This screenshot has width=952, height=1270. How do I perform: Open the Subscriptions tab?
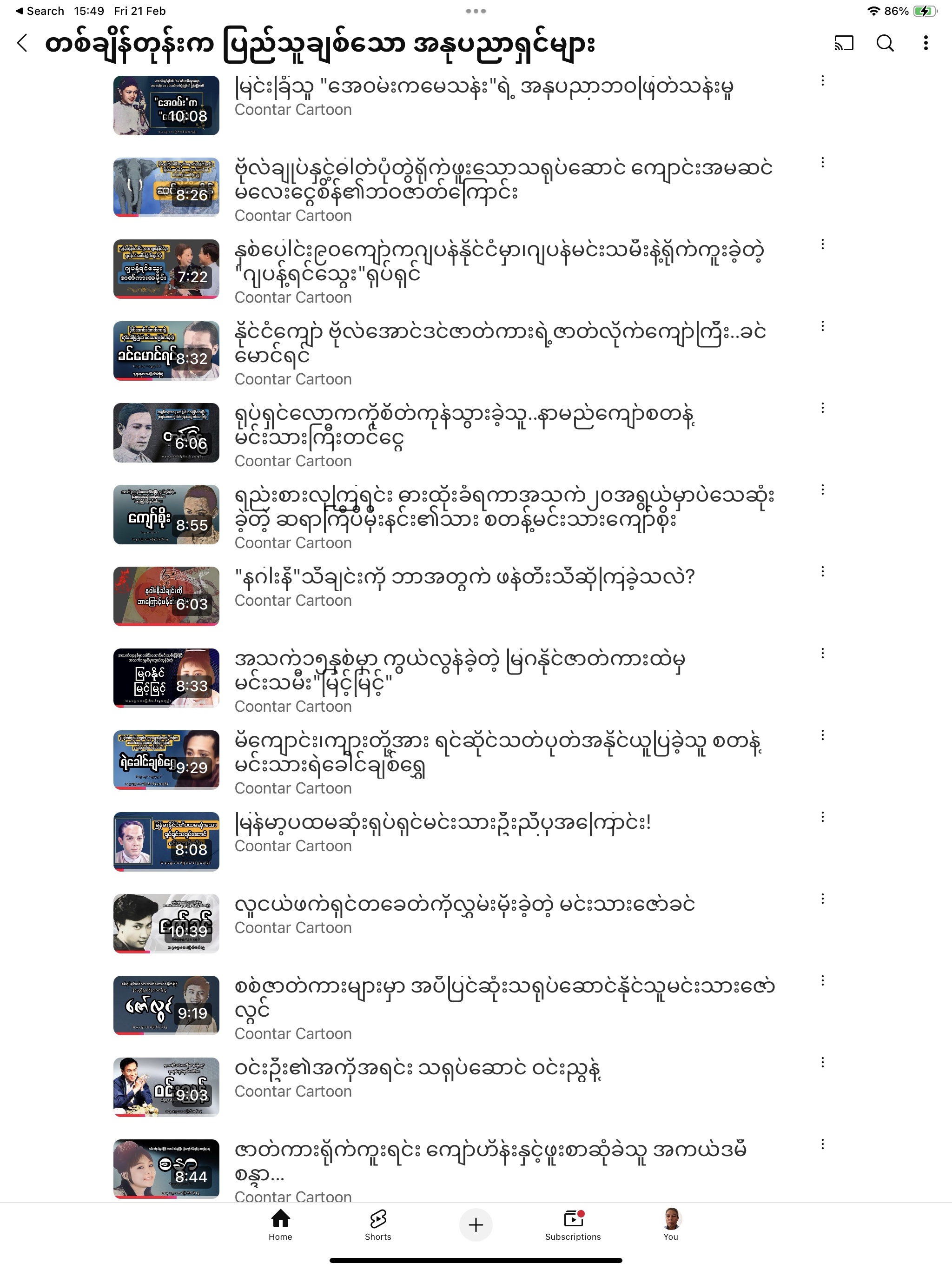pyautogui.click(x=573, y=1225)
